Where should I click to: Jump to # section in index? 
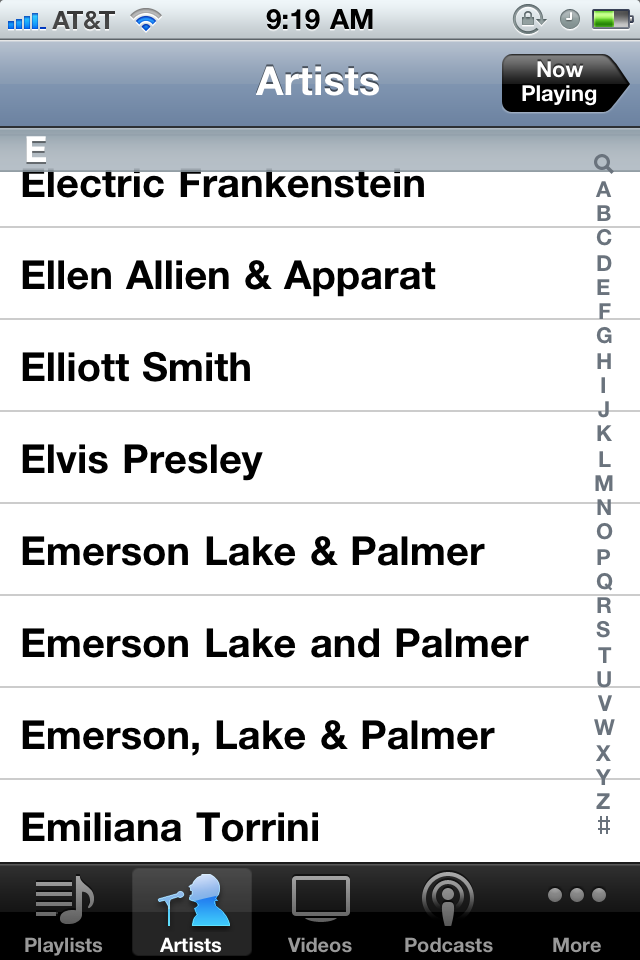(x=603, y=825)
